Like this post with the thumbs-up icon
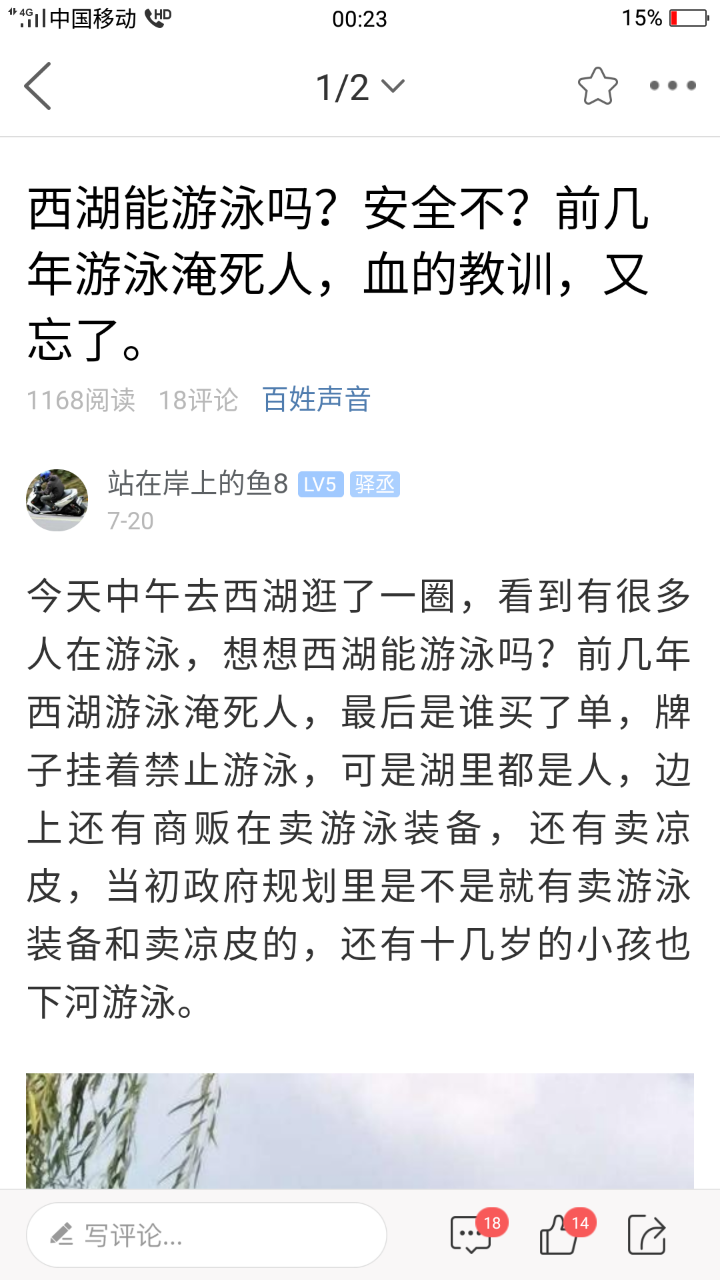This screenshot has height=1280, width=720. (560, 1235)
